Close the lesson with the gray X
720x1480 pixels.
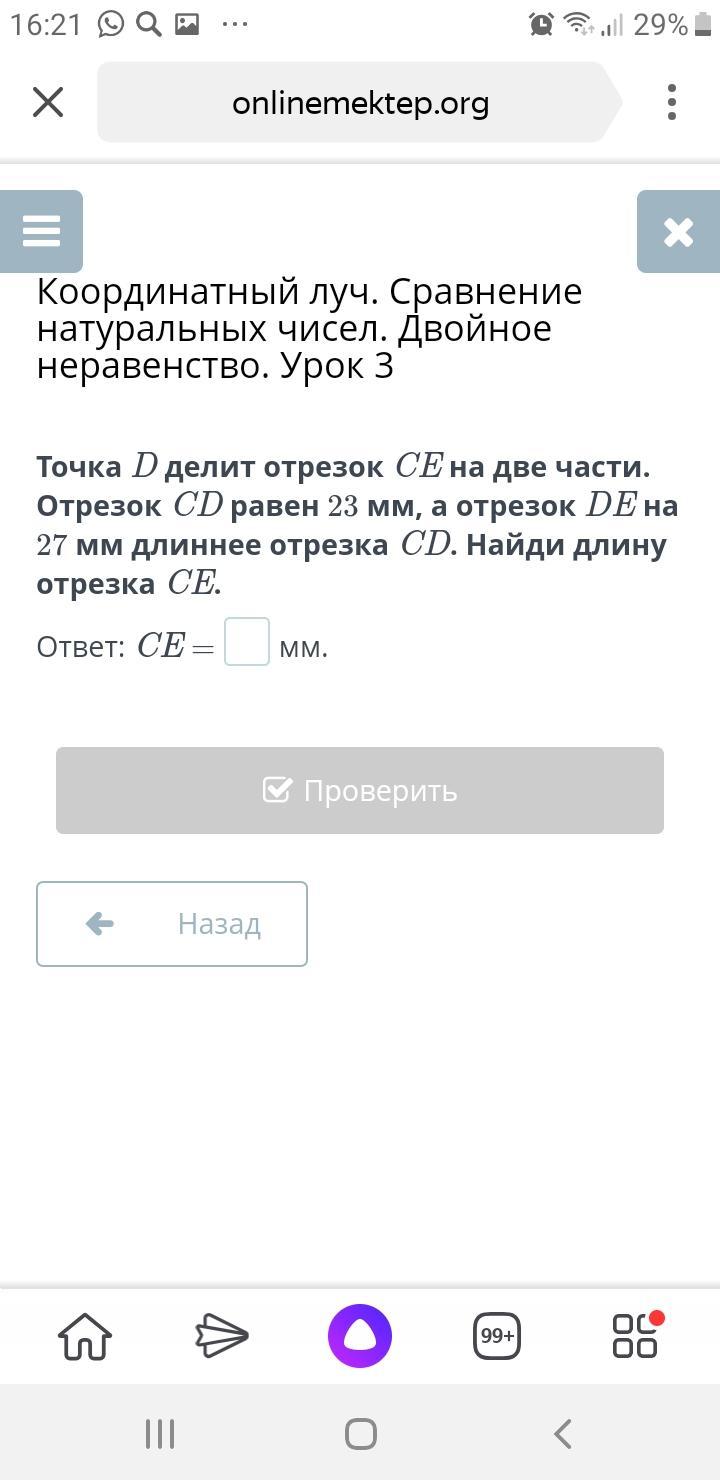(678, 231)
